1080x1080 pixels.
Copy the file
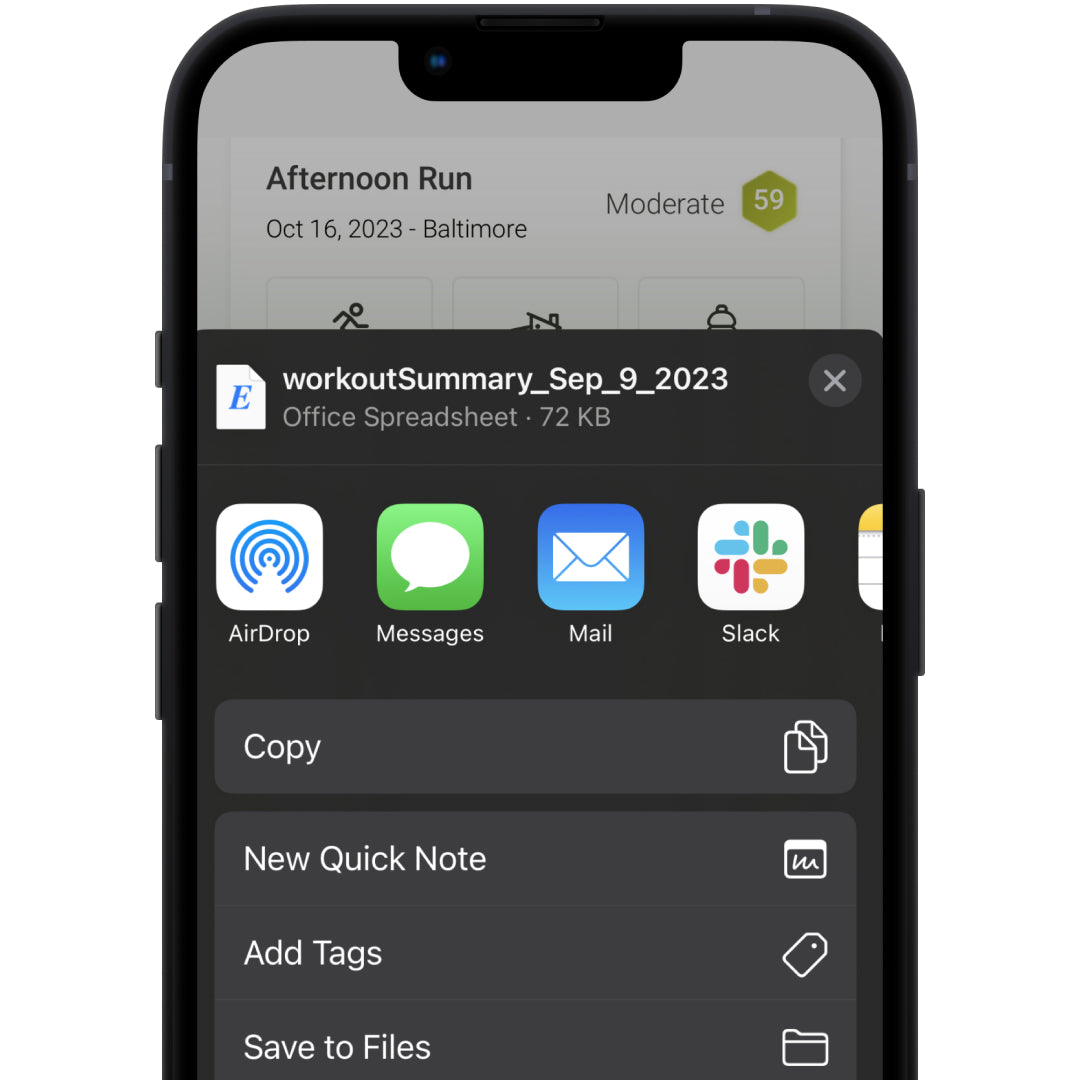pyautogui.click(x=535, y=747)
